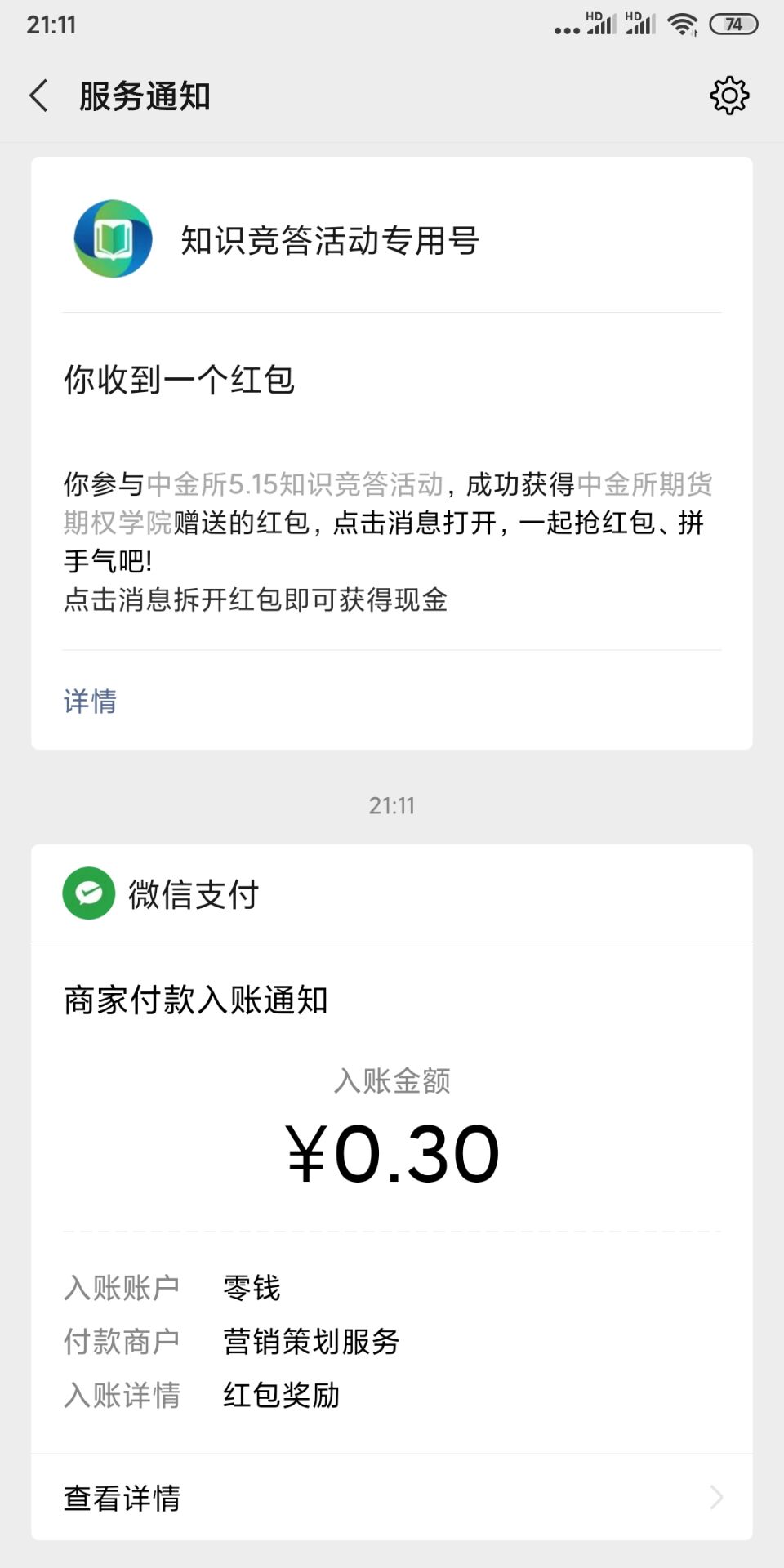Image resolution: width=784 pixels, height=1568 pixels.
Task: Click the 微信支付 green payment icon
Action: tap(90, 893)
